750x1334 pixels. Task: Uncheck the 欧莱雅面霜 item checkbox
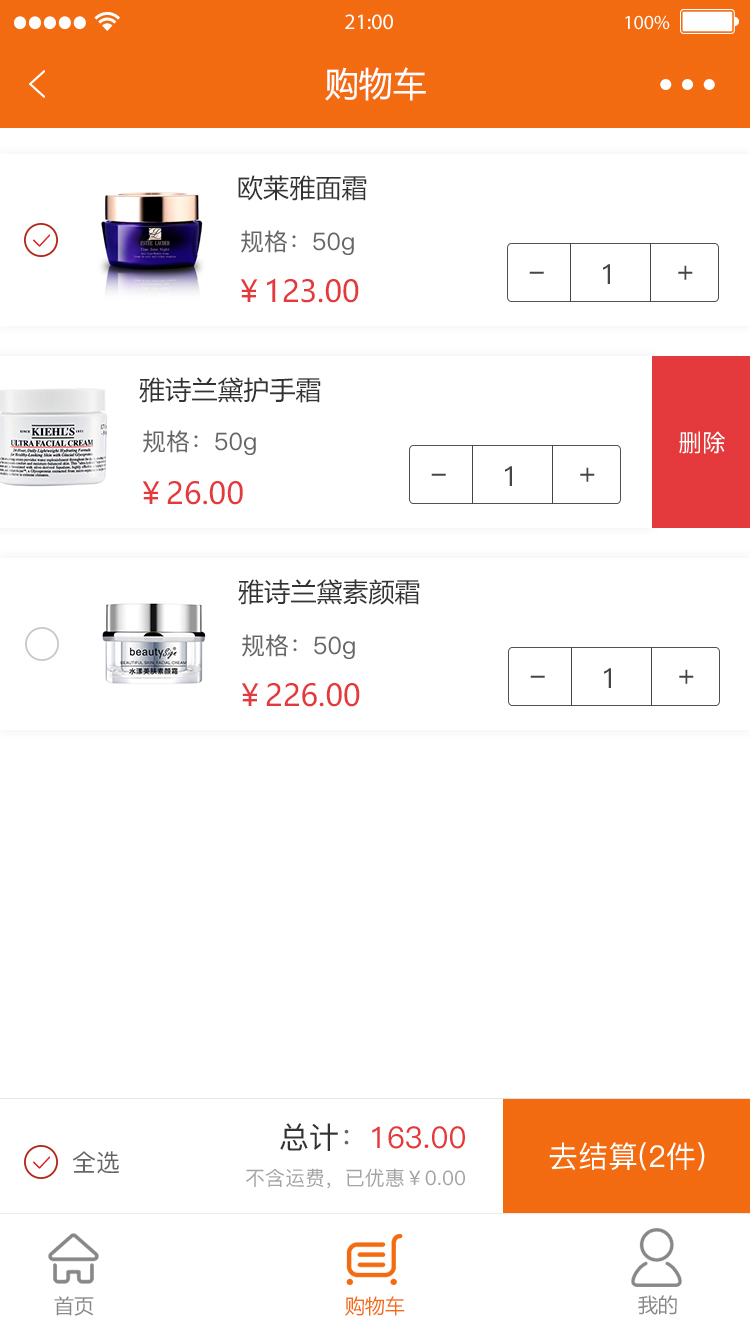coord(41,240)
